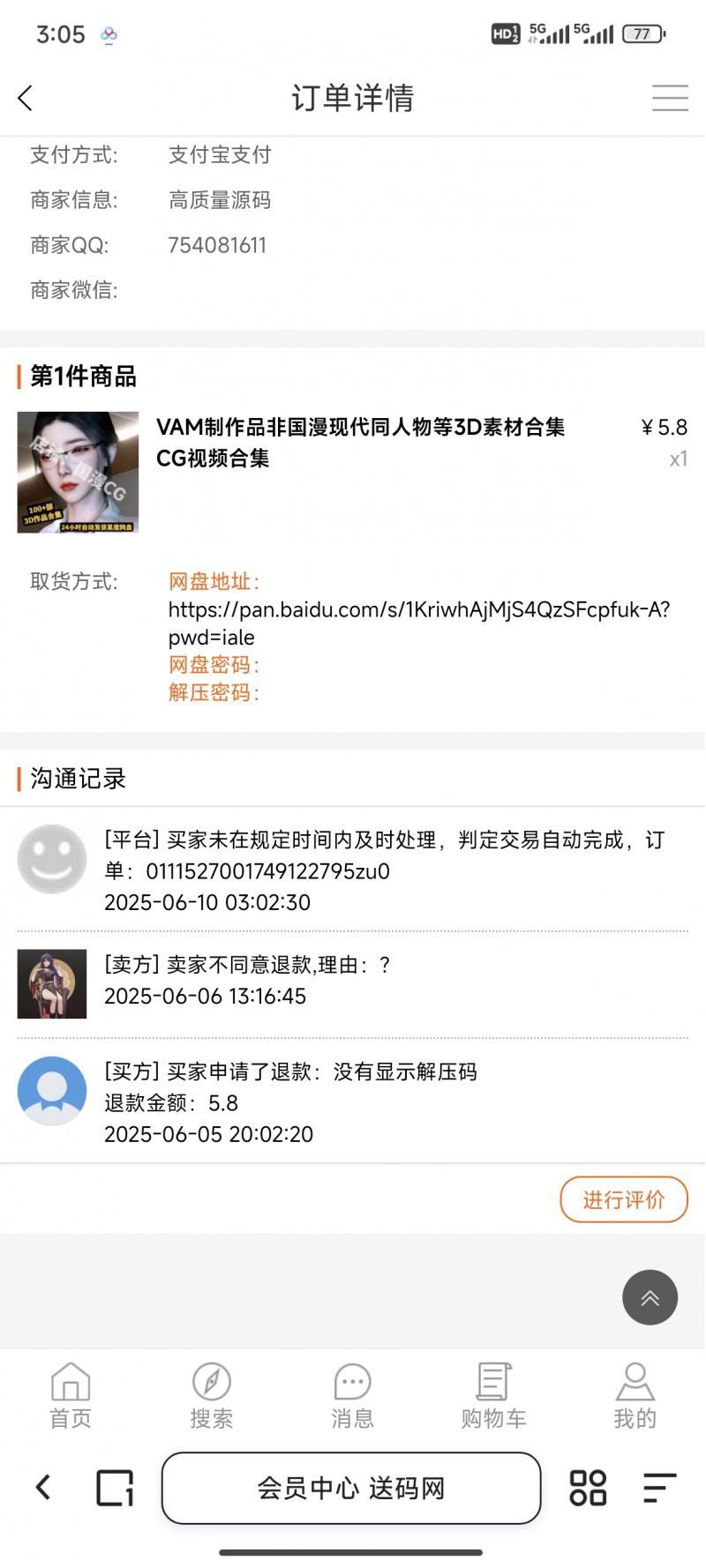Image resolution: width=706 pixels, height=1568 pixels.
Task: Tap the 进行评价 button
Action: [624, 1199]
